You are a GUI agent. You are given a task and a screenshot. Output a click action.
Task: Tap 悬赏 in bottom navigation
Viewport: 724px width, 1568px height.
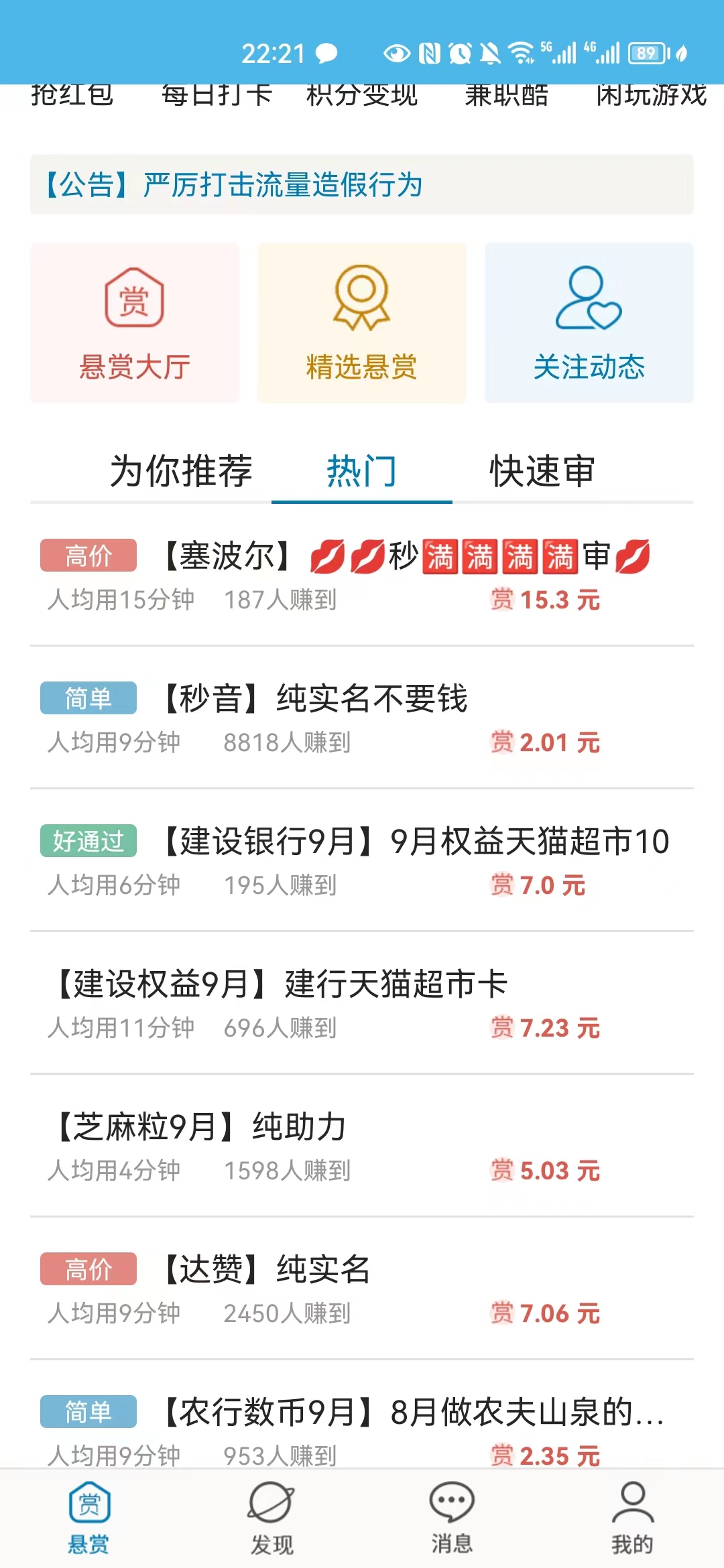pos(88,1518)
